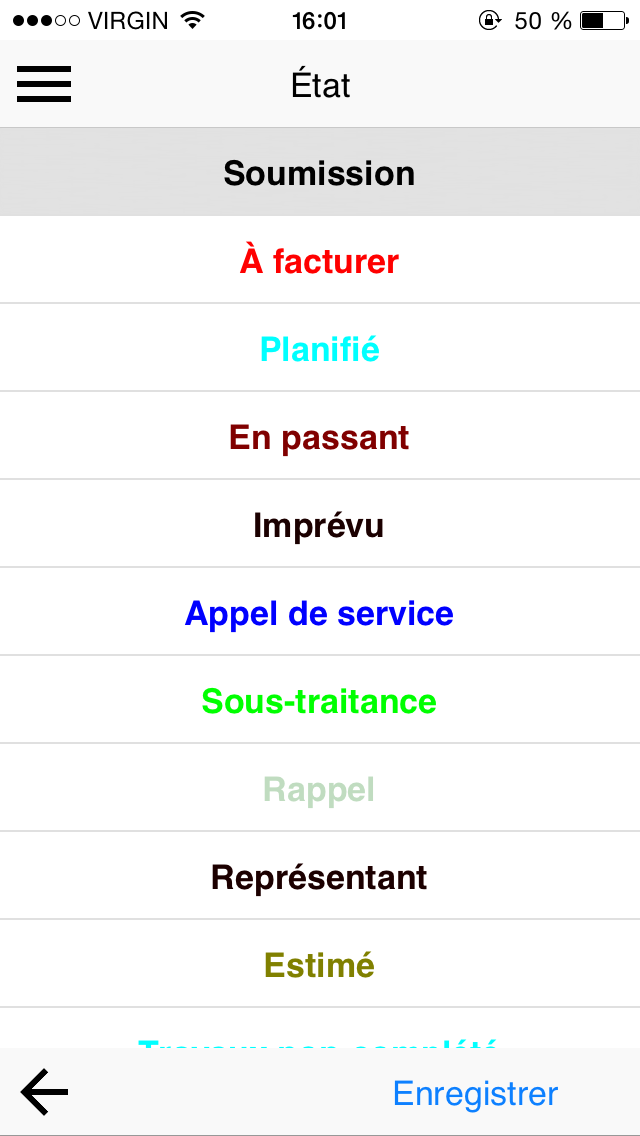Viewport: 640px width, 1136px height.
Task: Set status to Estimé
Action: [320, 965]
